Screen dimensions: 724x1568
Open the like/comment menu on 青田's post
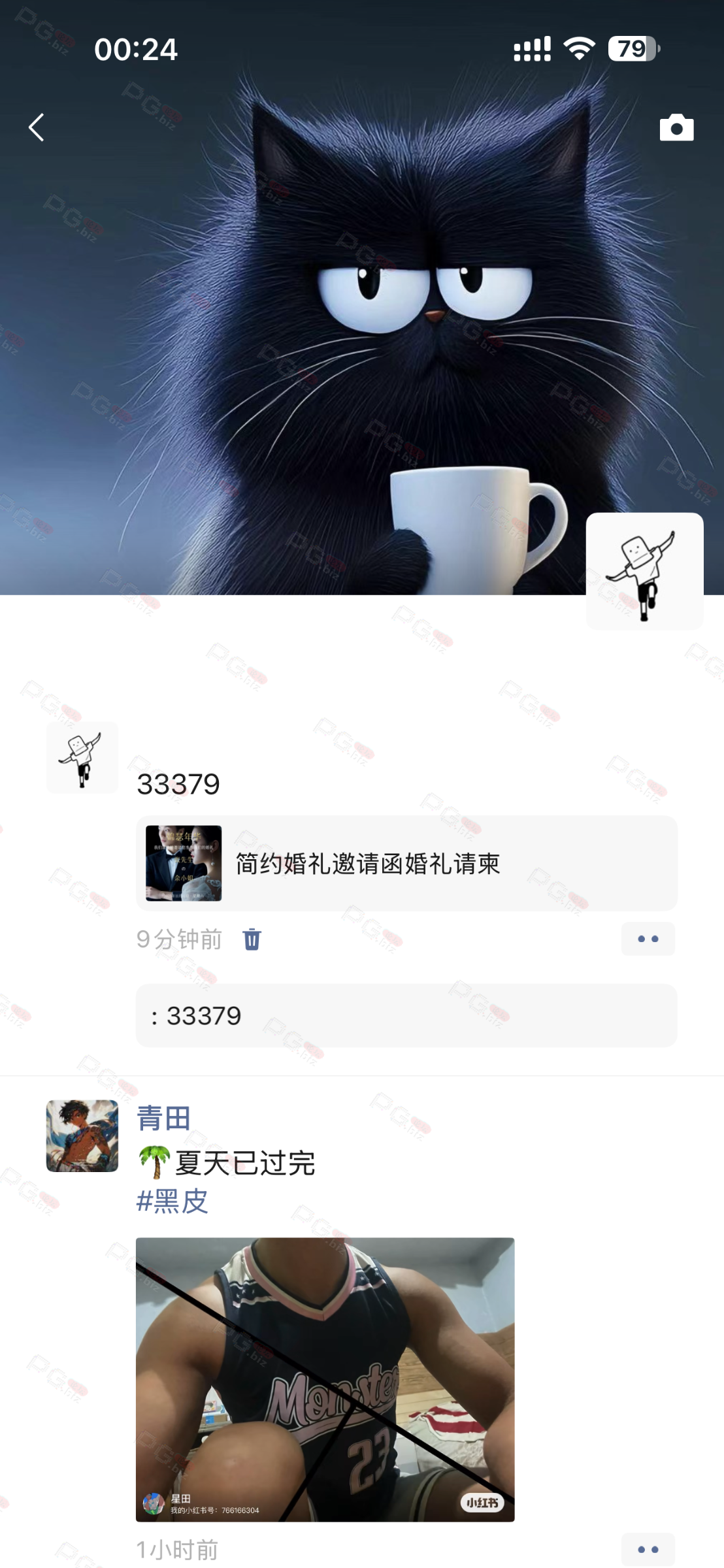click(648, 1549)
